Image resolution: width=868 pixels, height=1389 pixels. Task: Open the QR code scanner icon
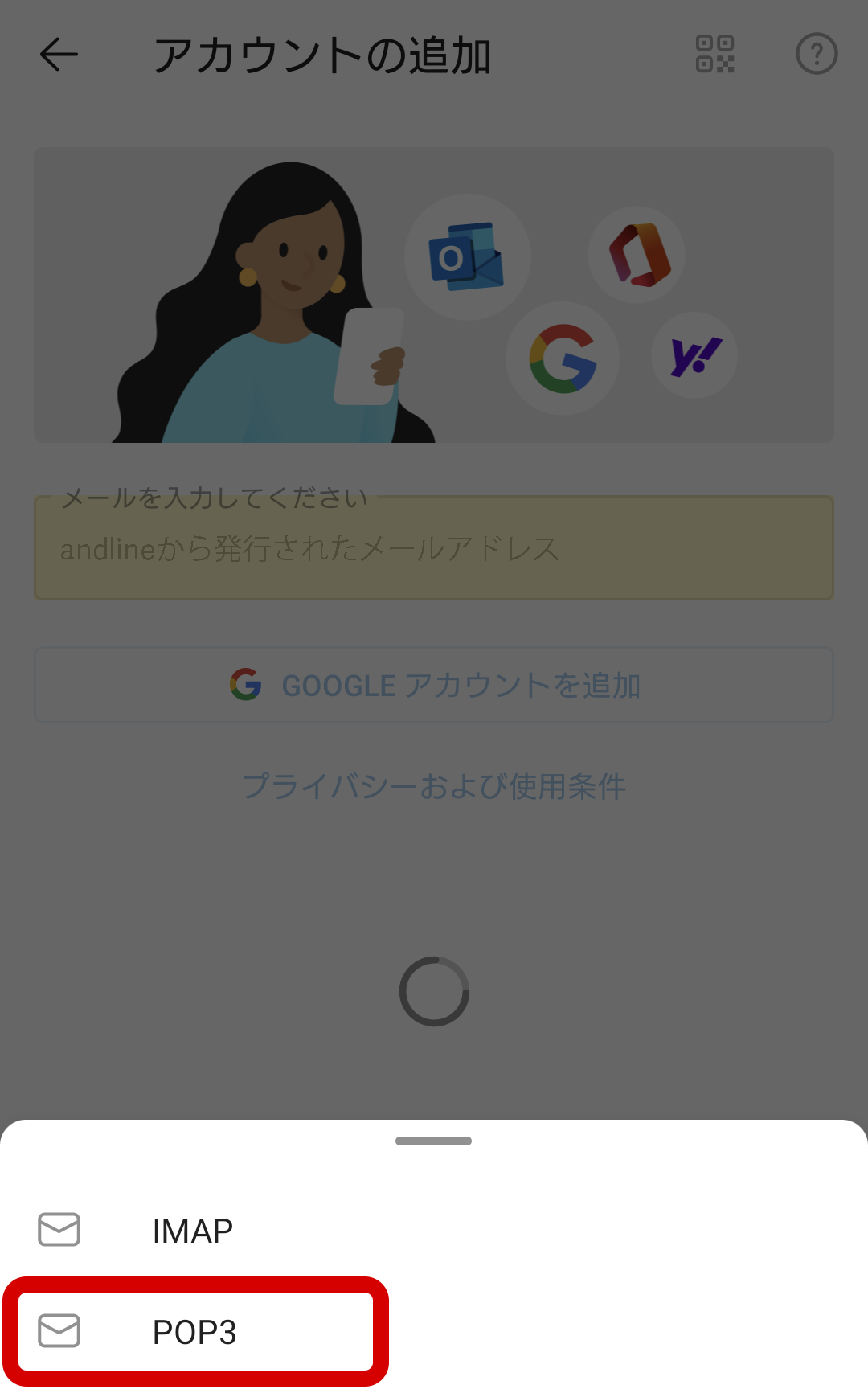coord(714,55)
